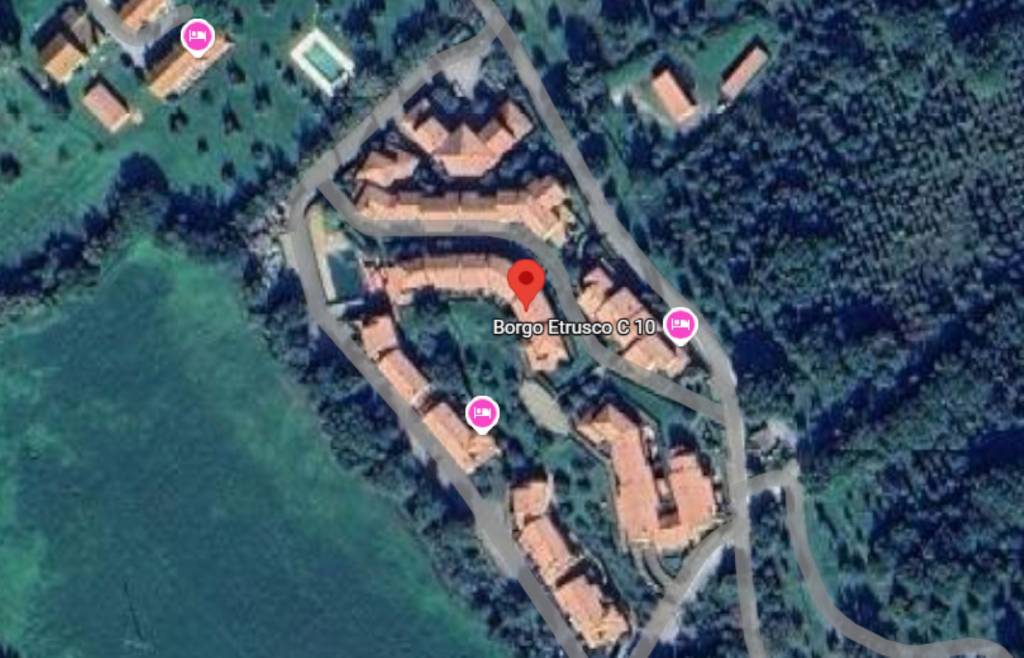Tap the red Borgo Etrusco C 10 pin
1024x658 pixels.
pyautogui.click(x=527, y=281)
